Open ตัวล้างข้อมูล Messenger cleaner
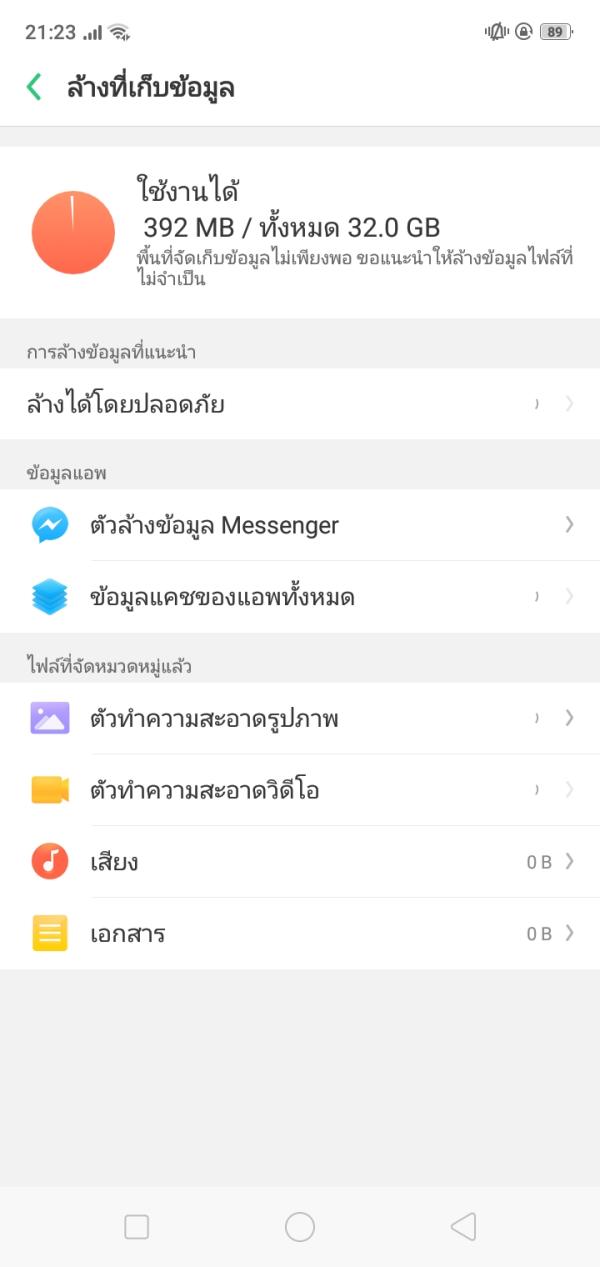The height and width of the screenshot is (1267, 600). (x=300, y=525)
